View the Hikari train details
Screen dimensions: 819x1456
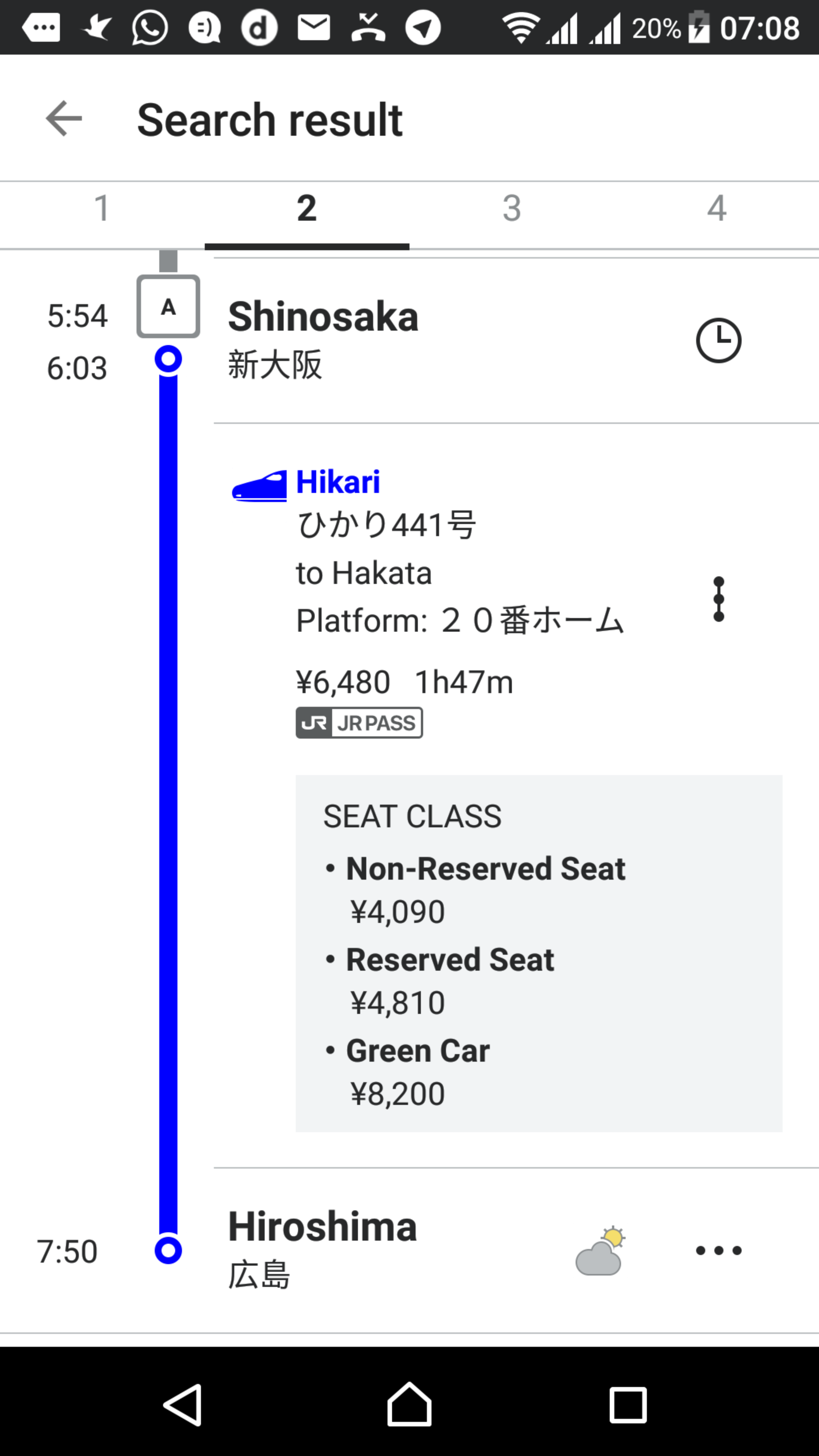338,482
